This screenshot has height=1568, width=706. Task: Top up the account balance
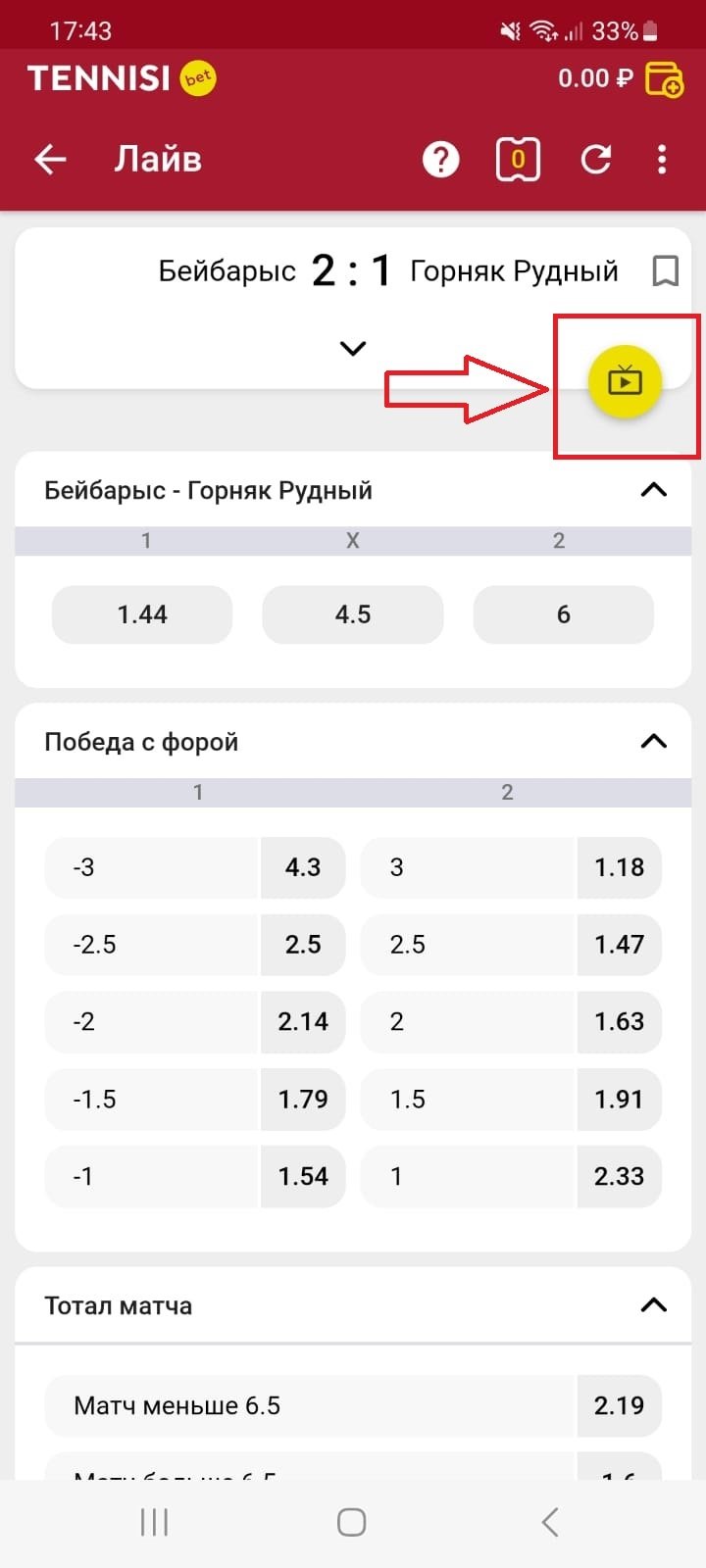coord(664,78)
